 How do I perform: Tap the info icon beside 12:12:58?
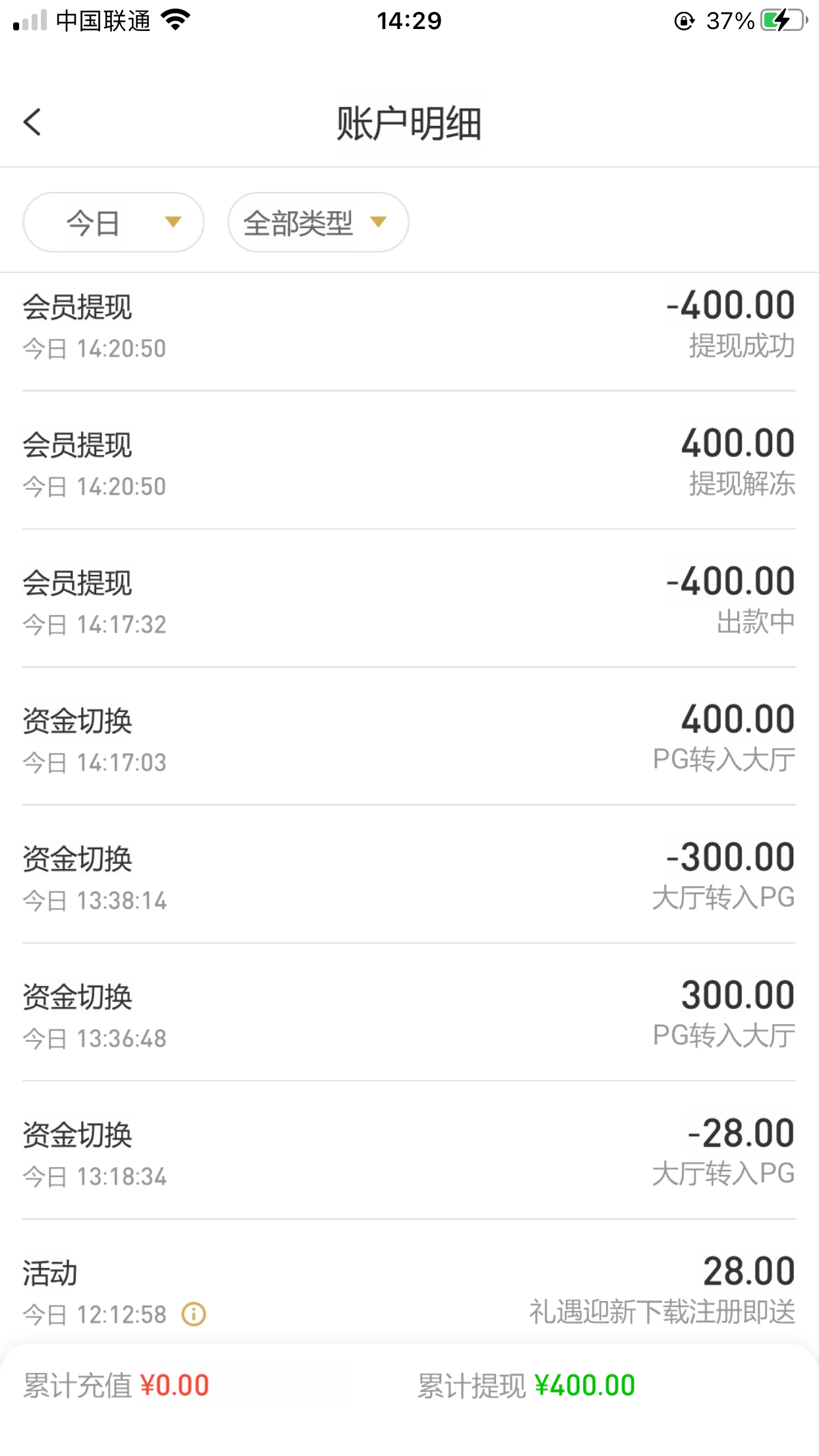[194, 1314]
